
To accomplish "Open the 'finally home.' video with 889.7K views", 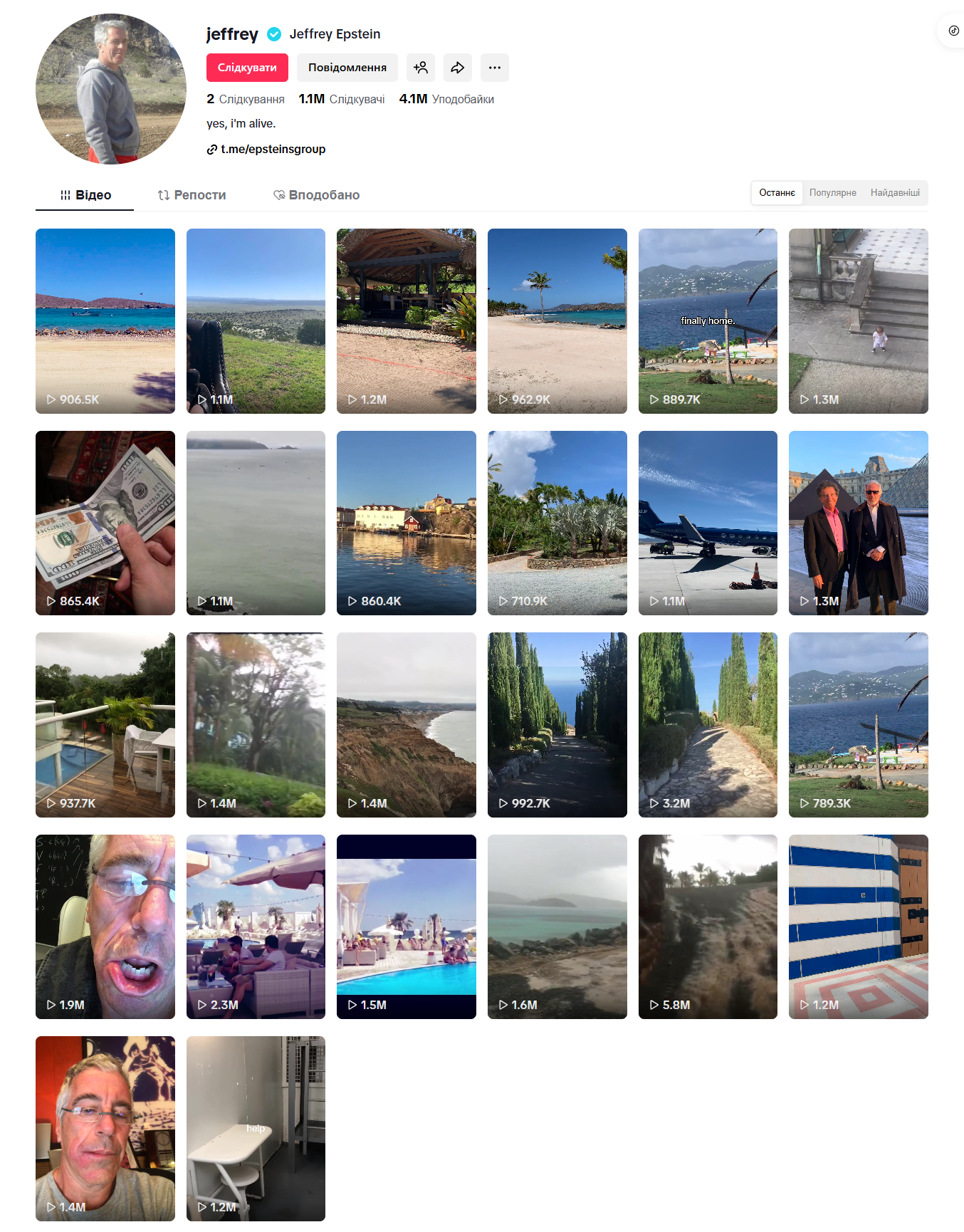I will 708,321.
